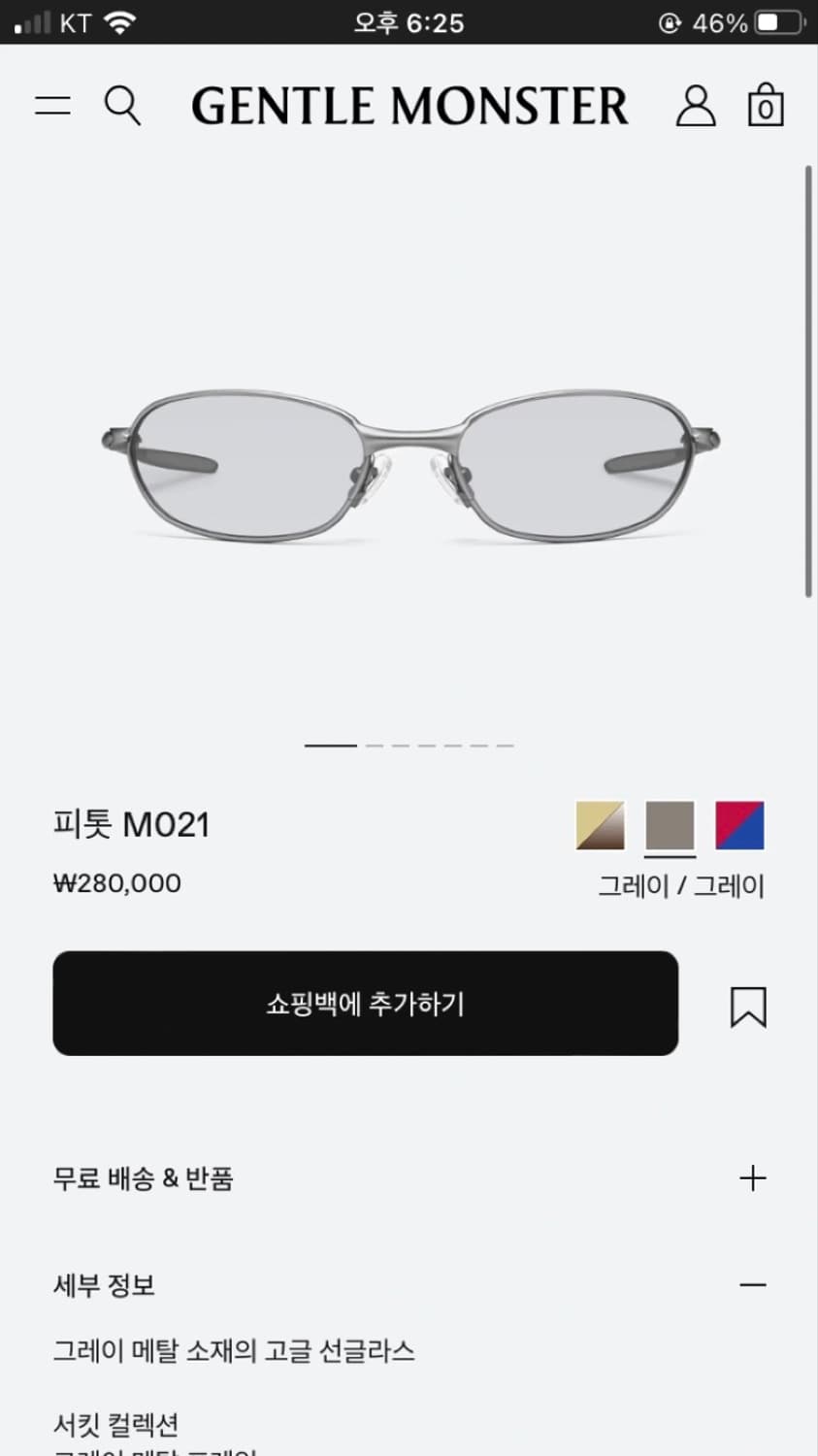
Task: Click the product name 피톳 M021
Action: [x=132, y=823]
